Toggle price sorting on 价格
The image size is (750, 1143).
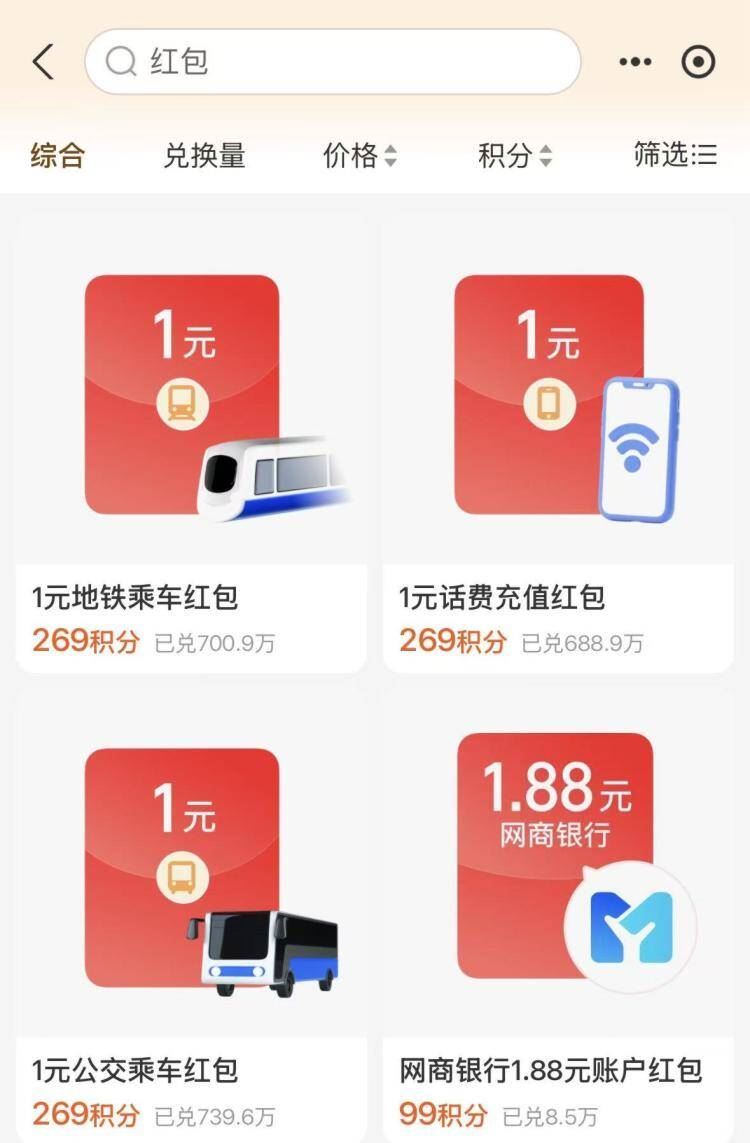(360, 157)
